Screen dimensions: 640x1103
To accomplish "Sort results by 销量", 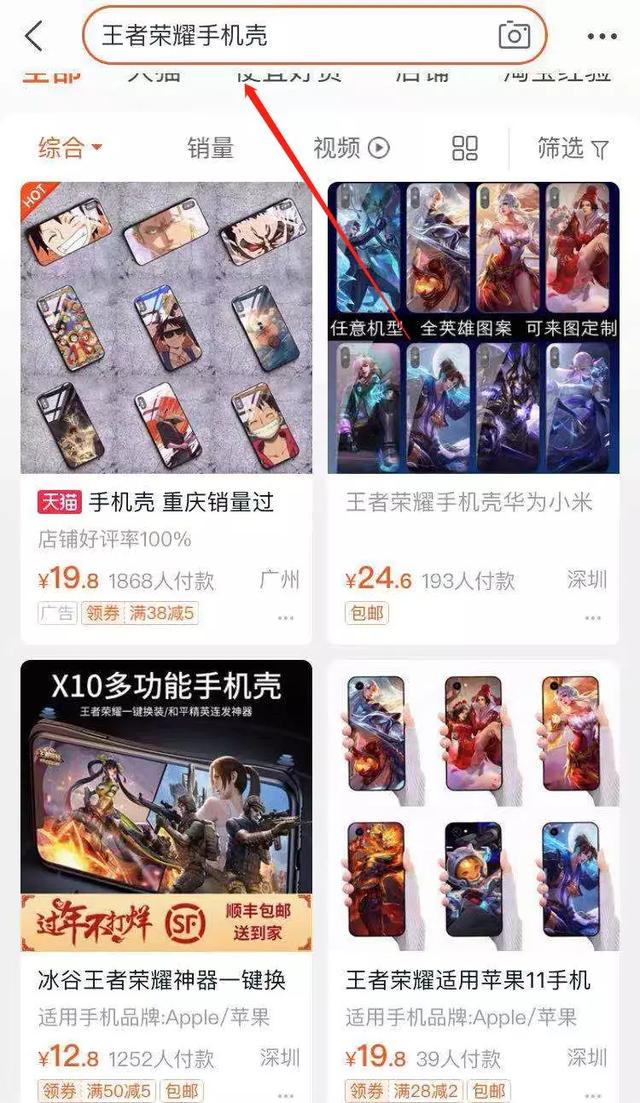I will point(210,149).
